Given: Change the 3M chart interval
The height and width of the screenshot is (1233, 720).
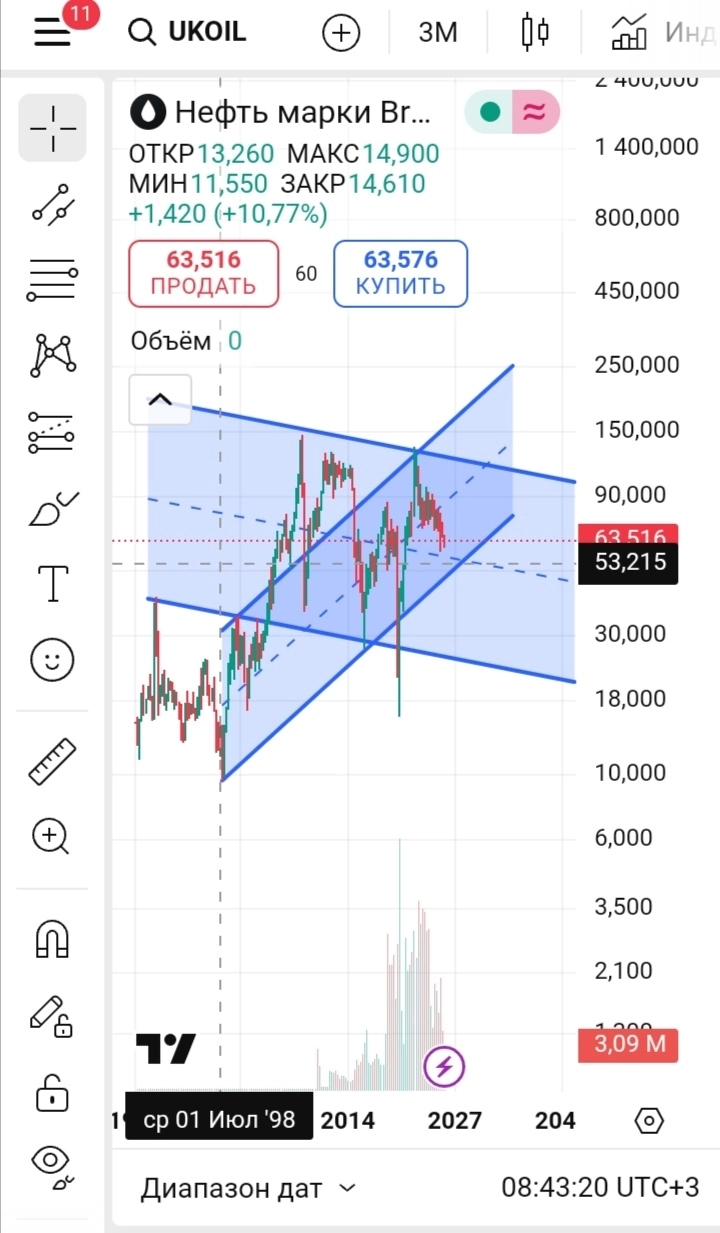Looking at the screenshot, I should click(x=437, y=32).
